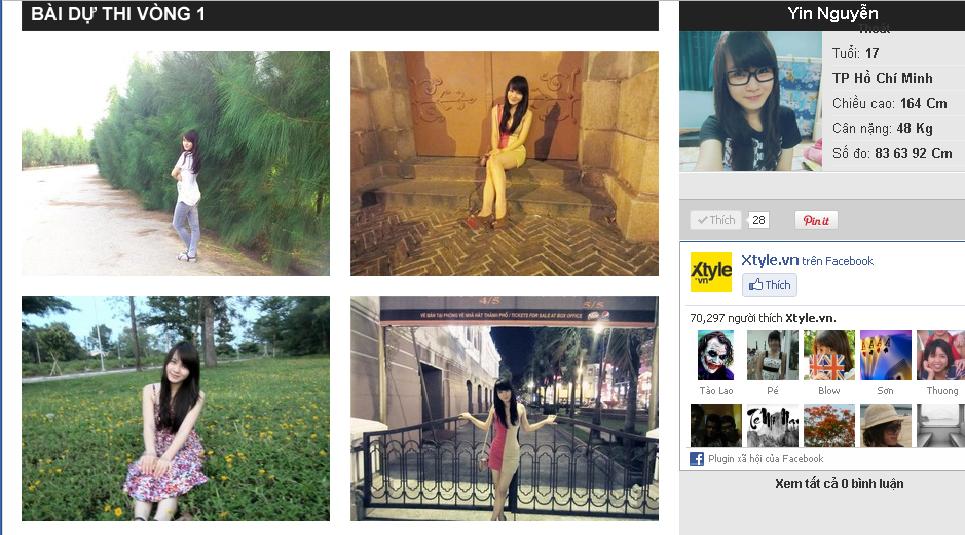Open the photo on the stone steps

pyautogui.click(x=504, y=163)
